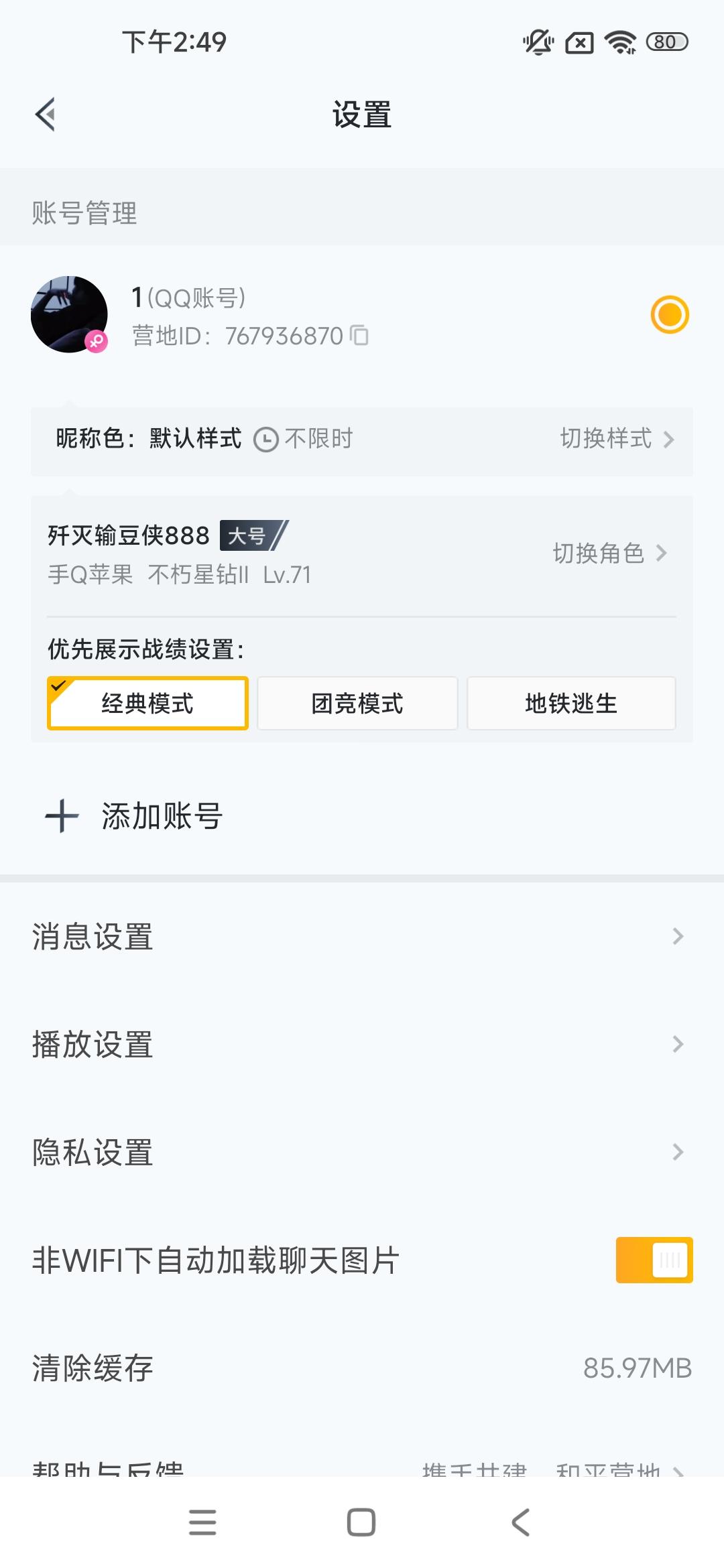This screenshot has width=724, height=1568.
Task: Select the radio button for the QQ account
Action: point(670,313)
